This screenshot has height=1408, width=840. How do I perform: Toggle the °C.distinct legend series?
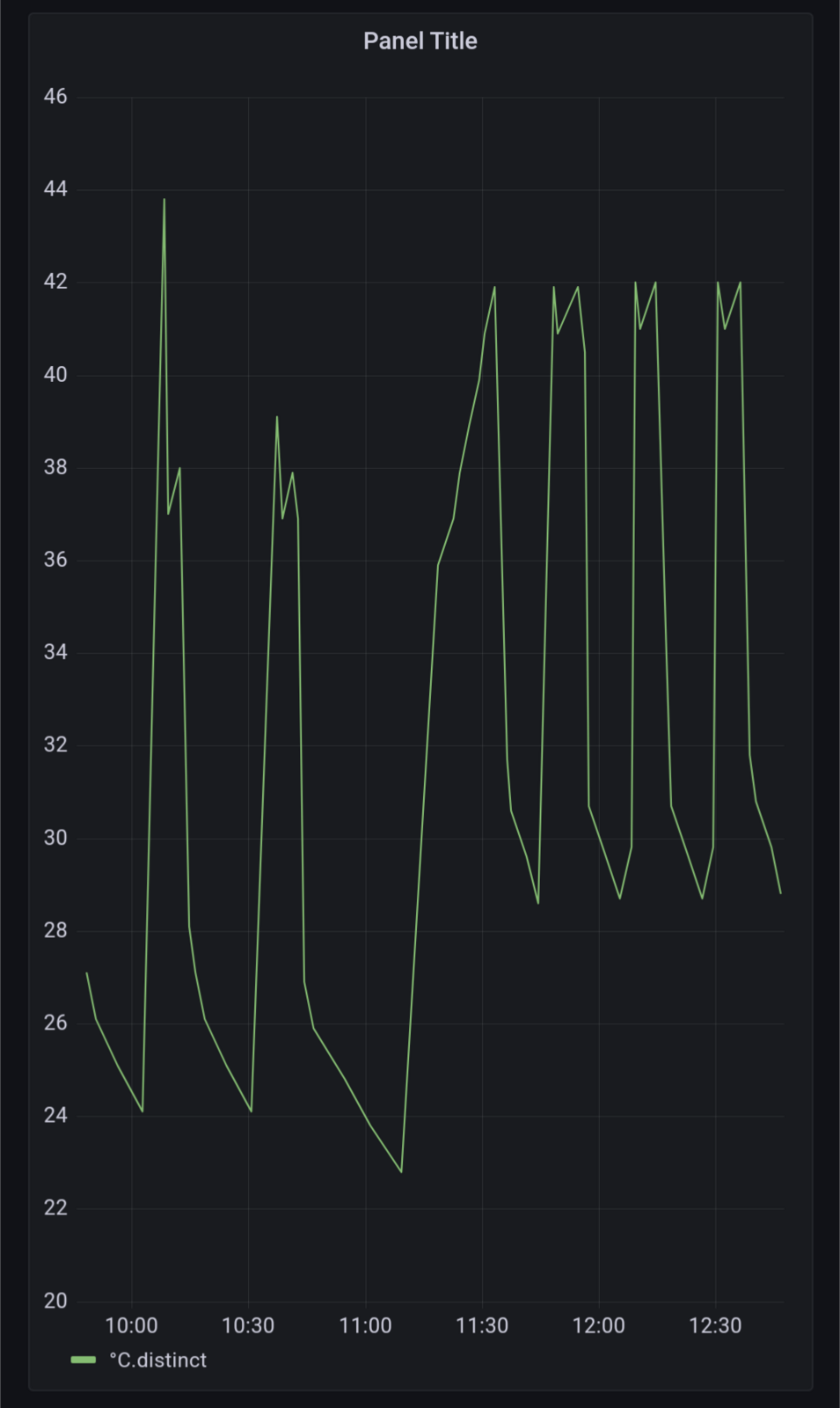pos(157,1360)
